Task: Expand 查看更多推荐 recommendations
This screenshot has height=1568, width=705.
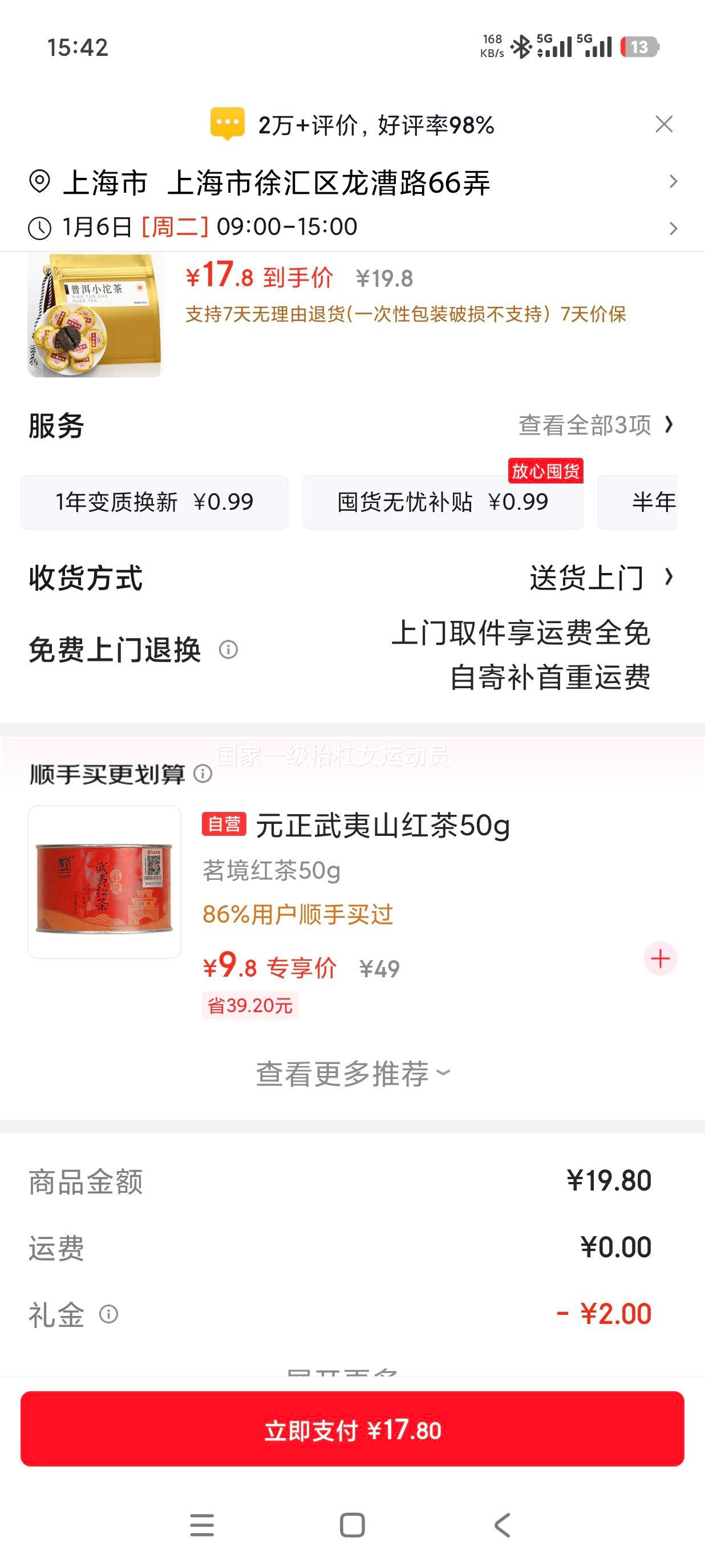Action: click(x=352, y=1072)
